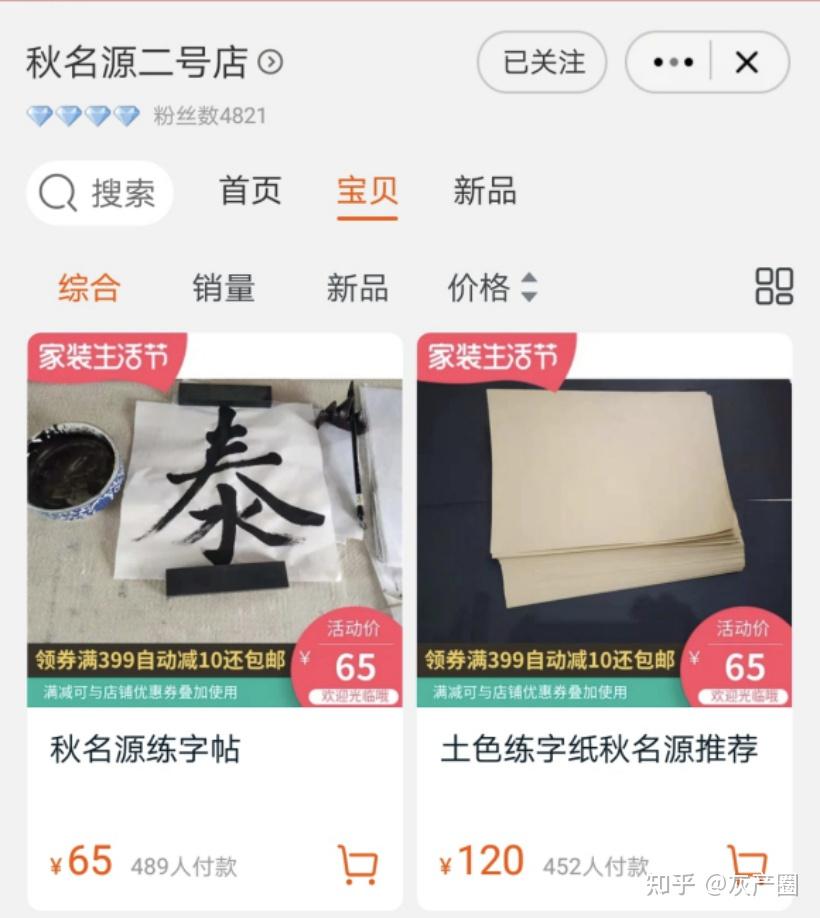Toggle price sort descending arrow

pos(531,295)
